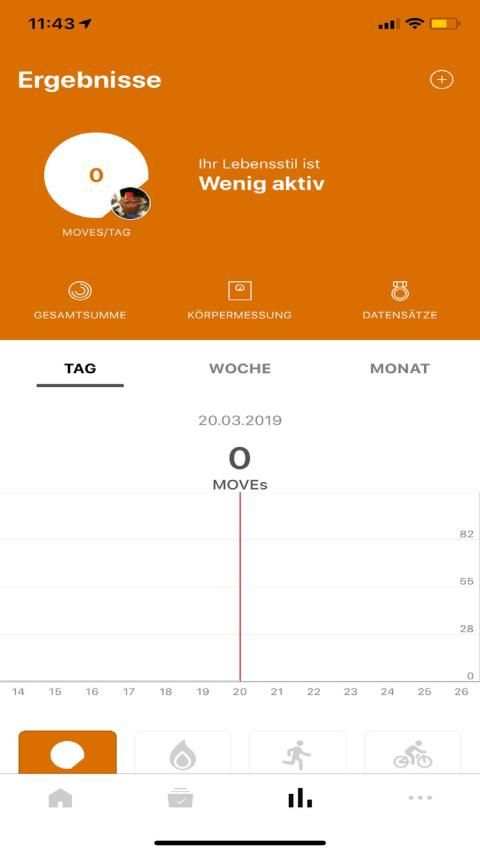Open the profile picture on moves circle
The height and width of the screenshot is (853, 480).
pyautogui.click(x=131, y=203)
